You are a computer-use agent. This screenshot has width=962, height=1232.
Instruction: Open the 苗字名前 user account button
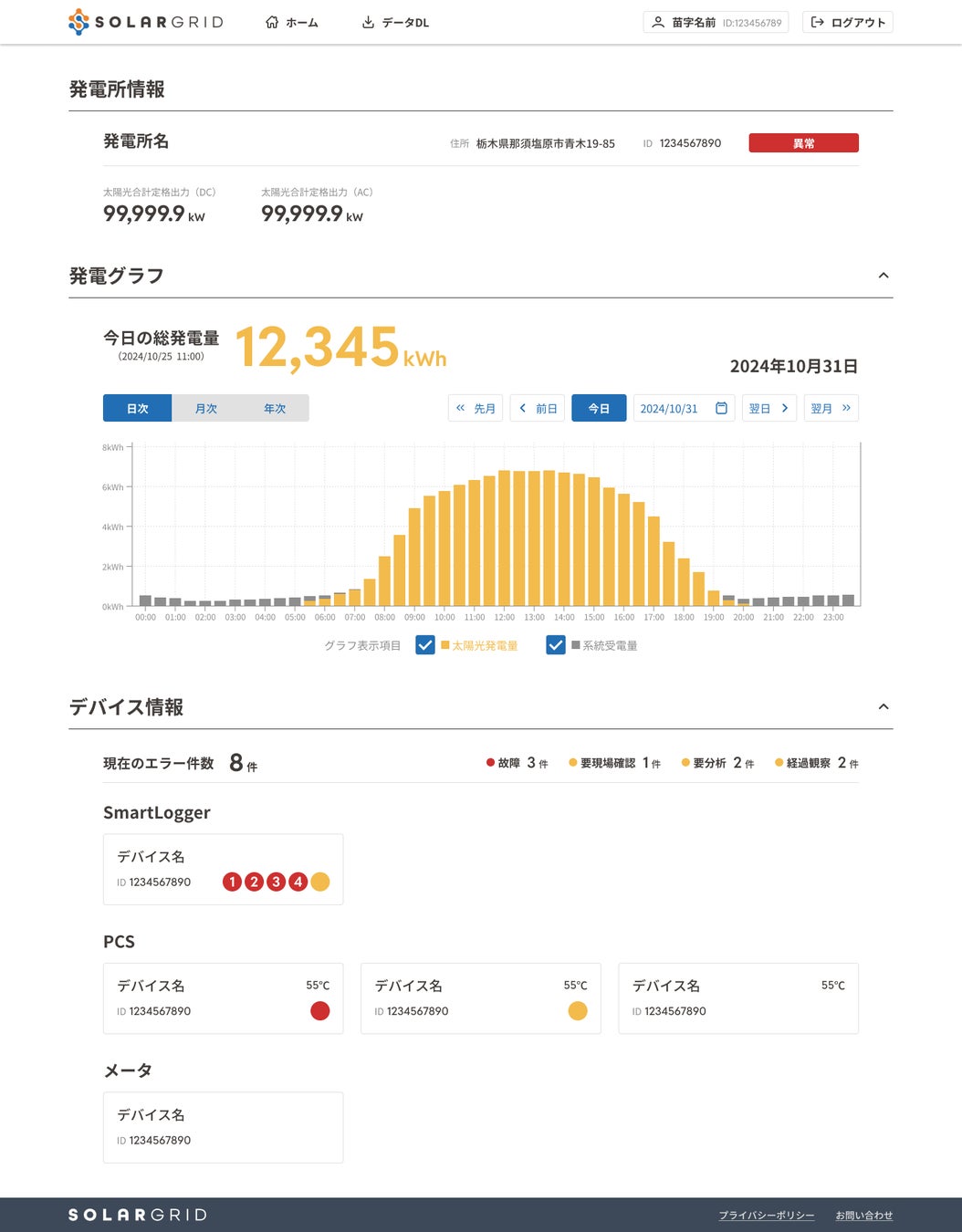[x=716, y=23]
